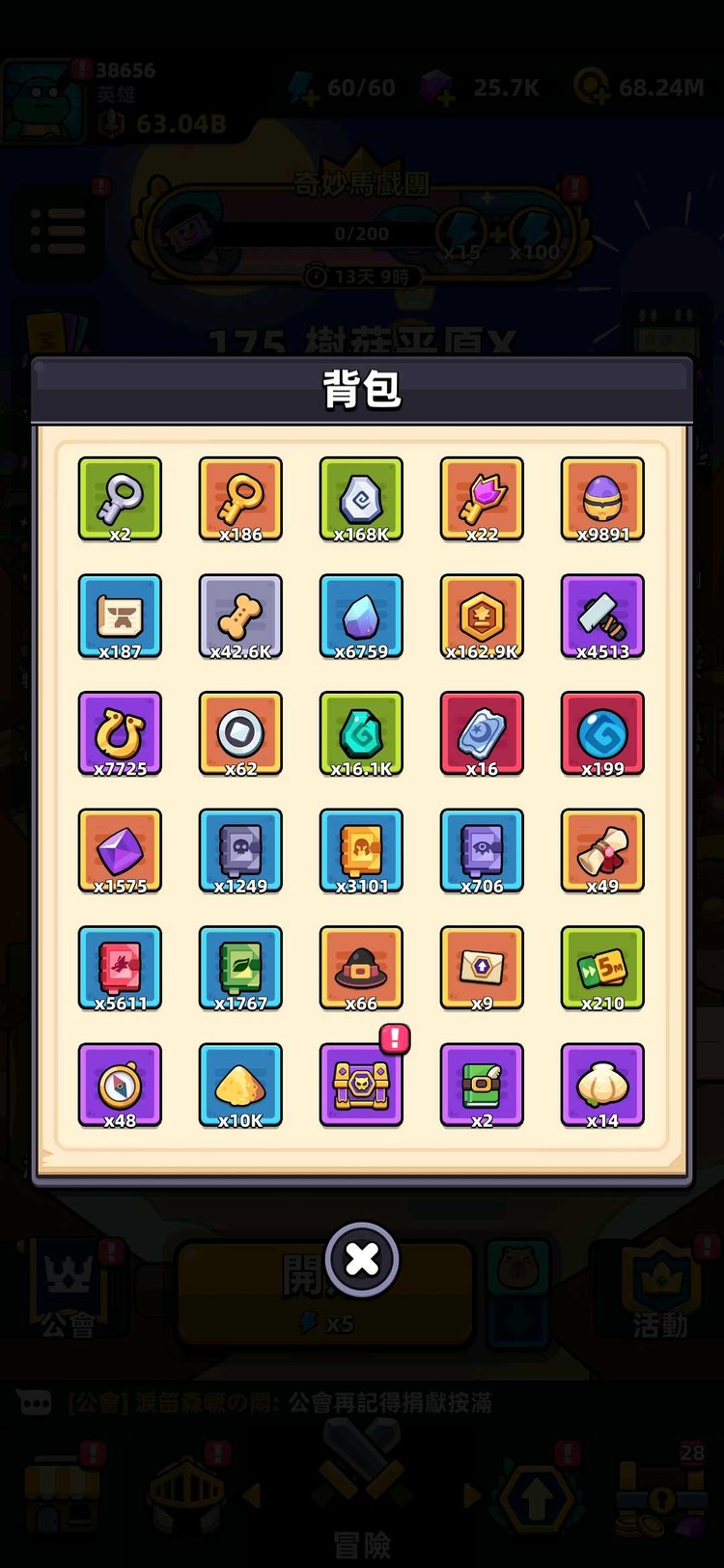This screenshot has width=724, height=1568.
Task: Open the blue ticket item x16
Action: point(482,733)
